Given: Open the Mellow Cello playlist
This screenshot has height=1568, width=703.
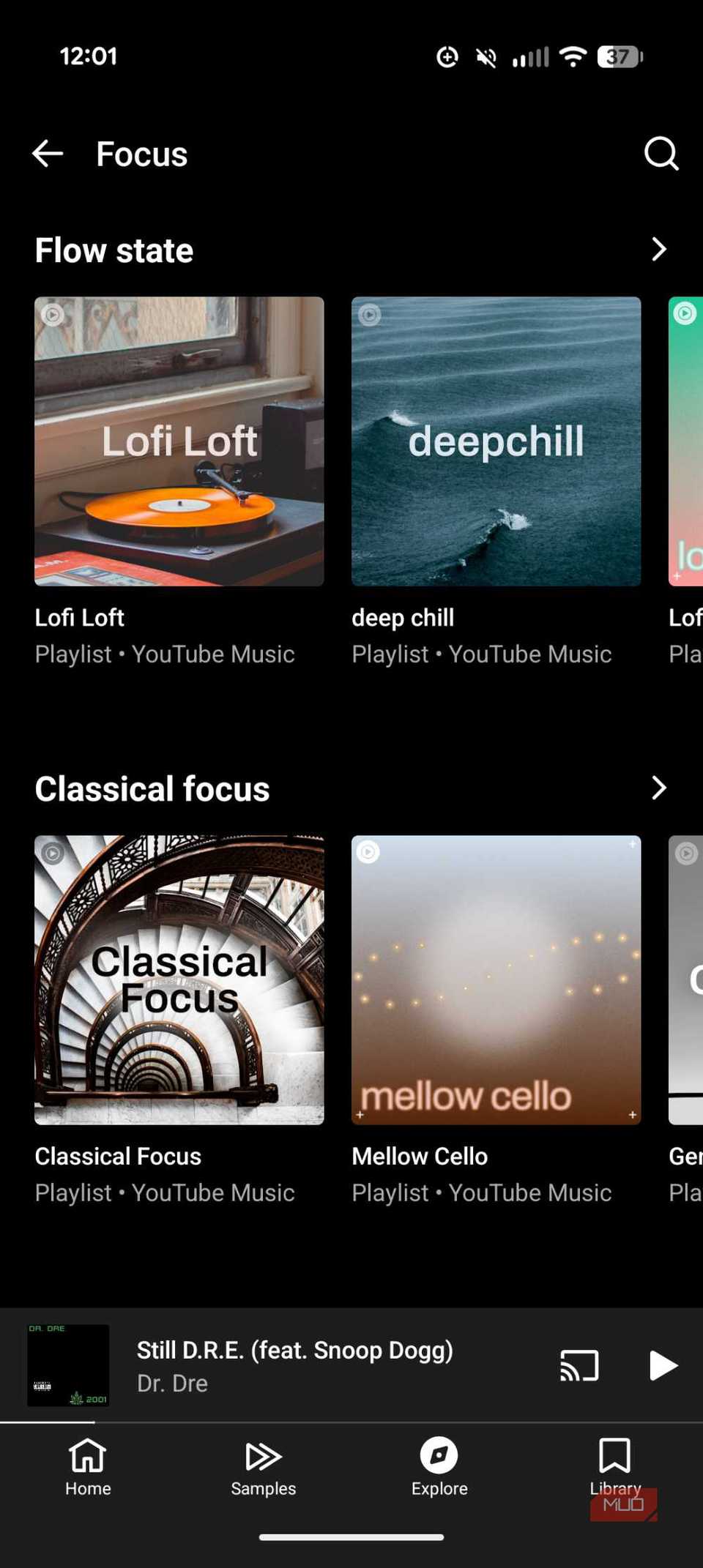Looking at the screenshot, I should pyautogui.click(x=496, y=980).
